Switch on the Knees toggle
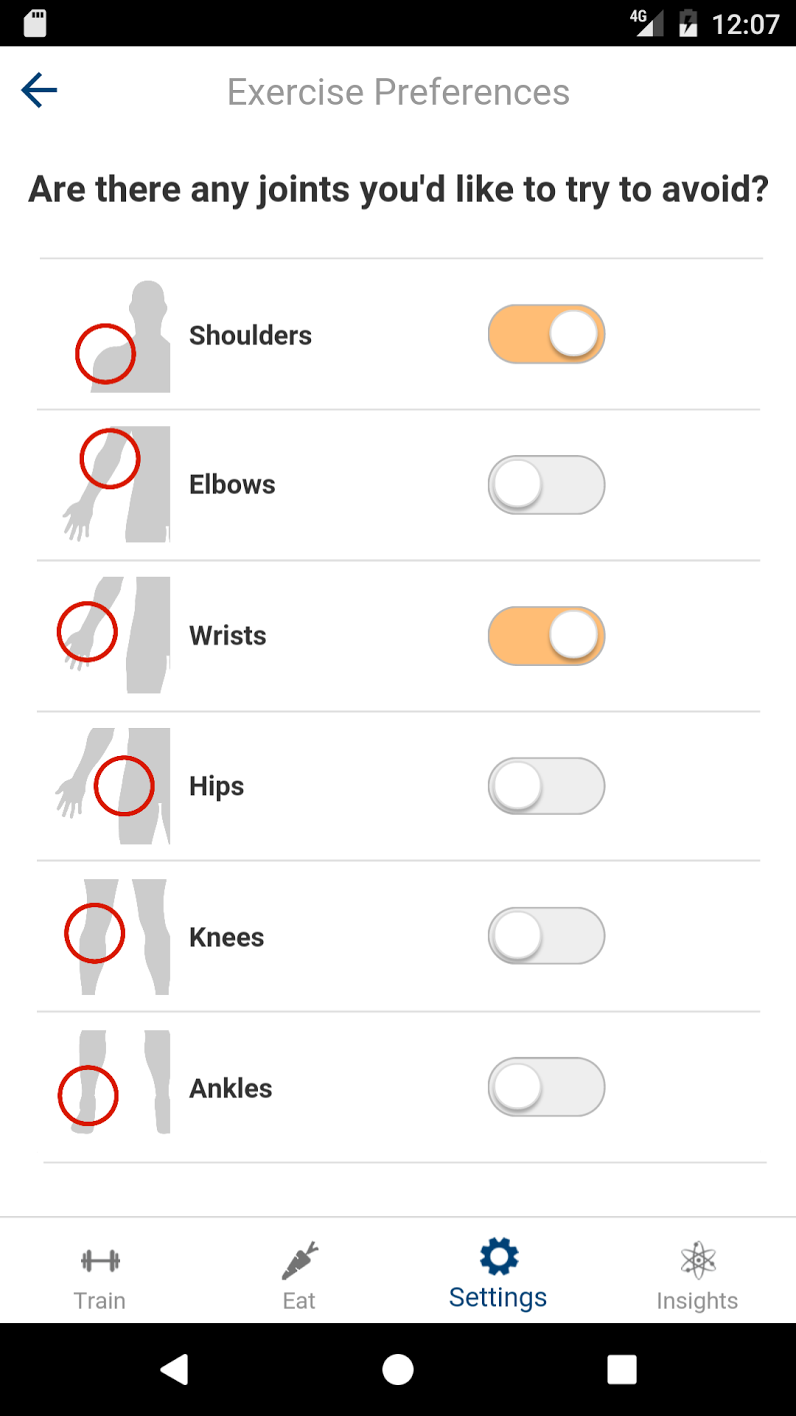Viewport: 796px width, 1416px height. tap(546, 936)
